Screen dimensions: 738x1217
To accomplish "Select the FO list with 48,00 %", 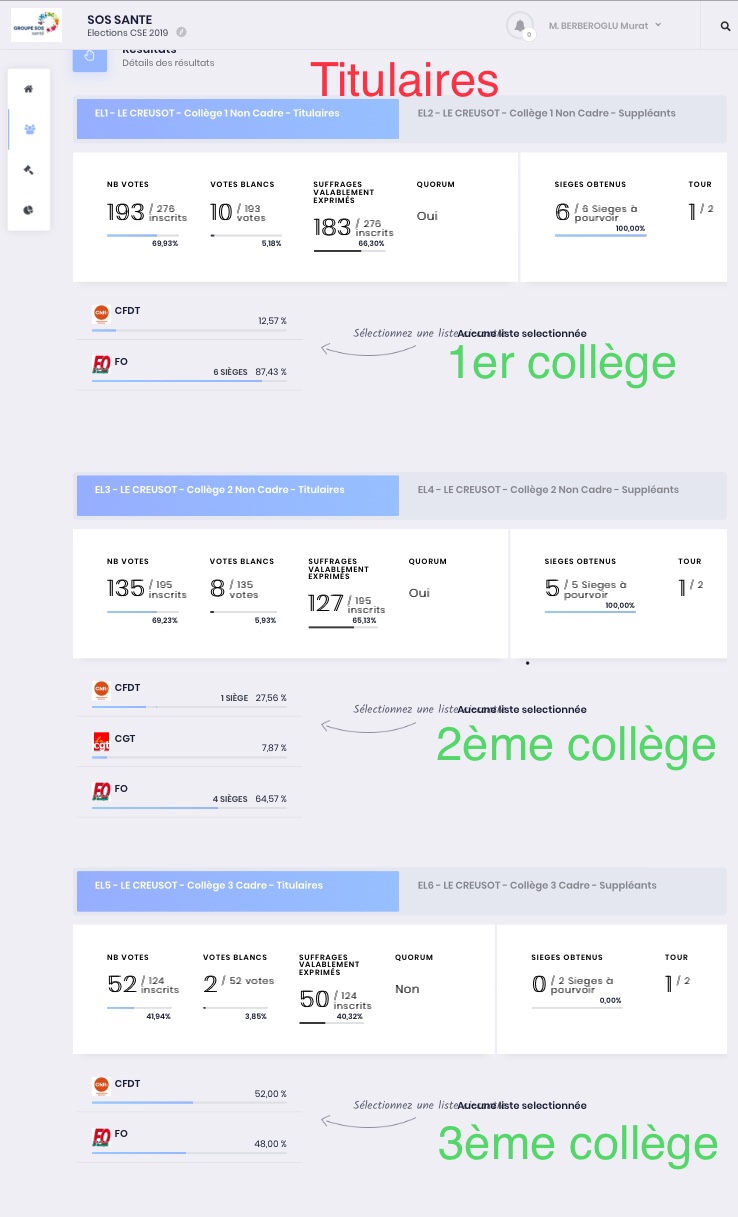I will tap(188, 1139).
